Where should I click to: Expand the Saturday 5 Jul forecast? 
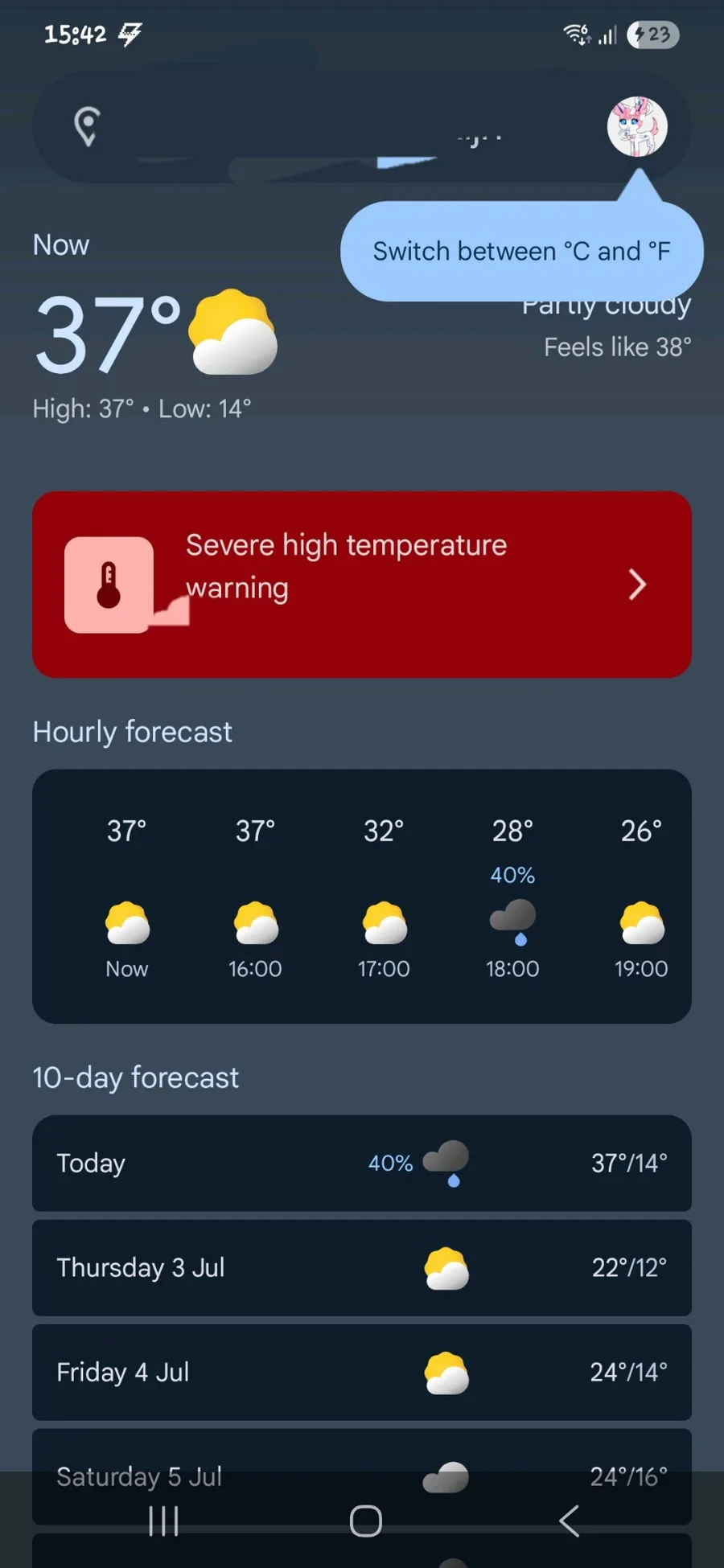(x=362, y=1476)
